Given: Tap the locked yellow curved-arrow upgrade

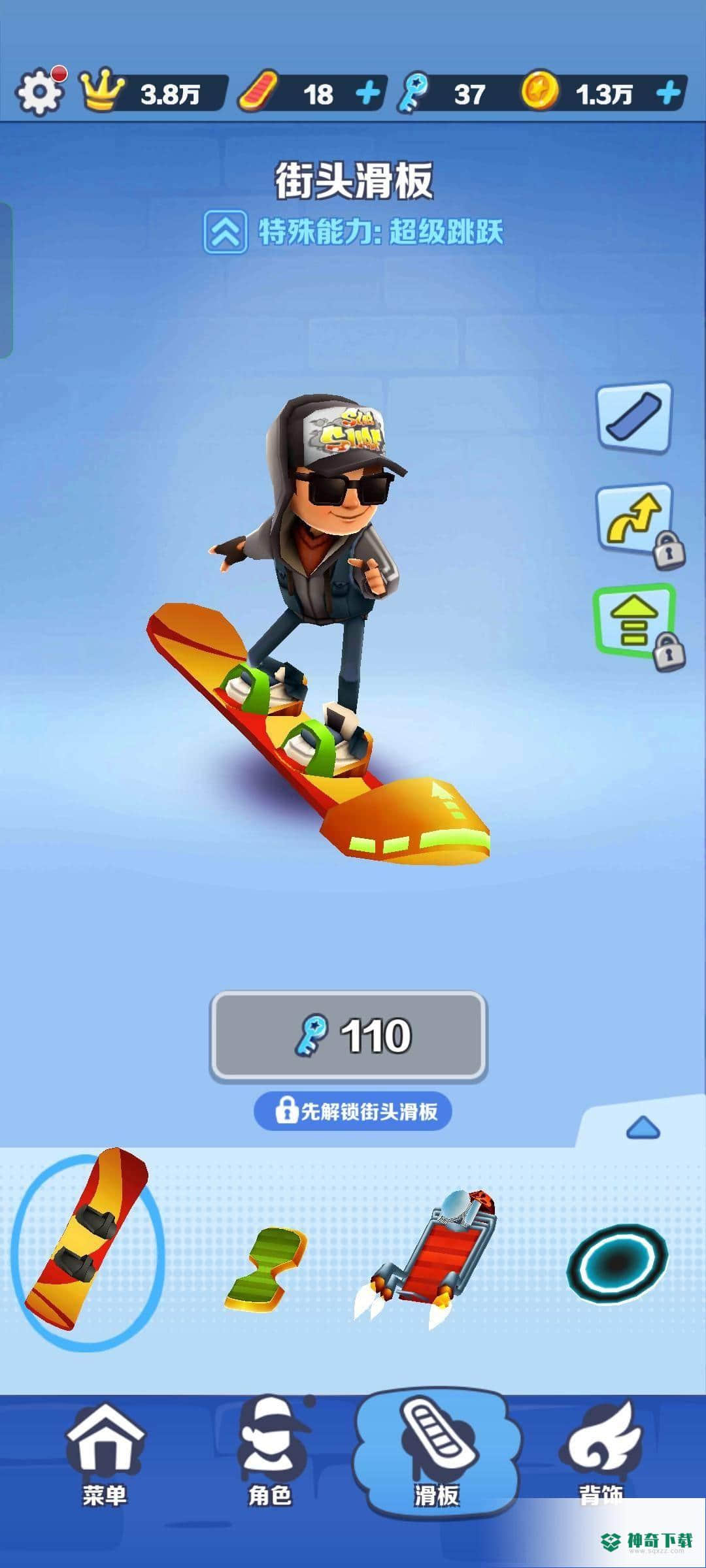Looking at the screenshot, I should [x=635, y=521].
